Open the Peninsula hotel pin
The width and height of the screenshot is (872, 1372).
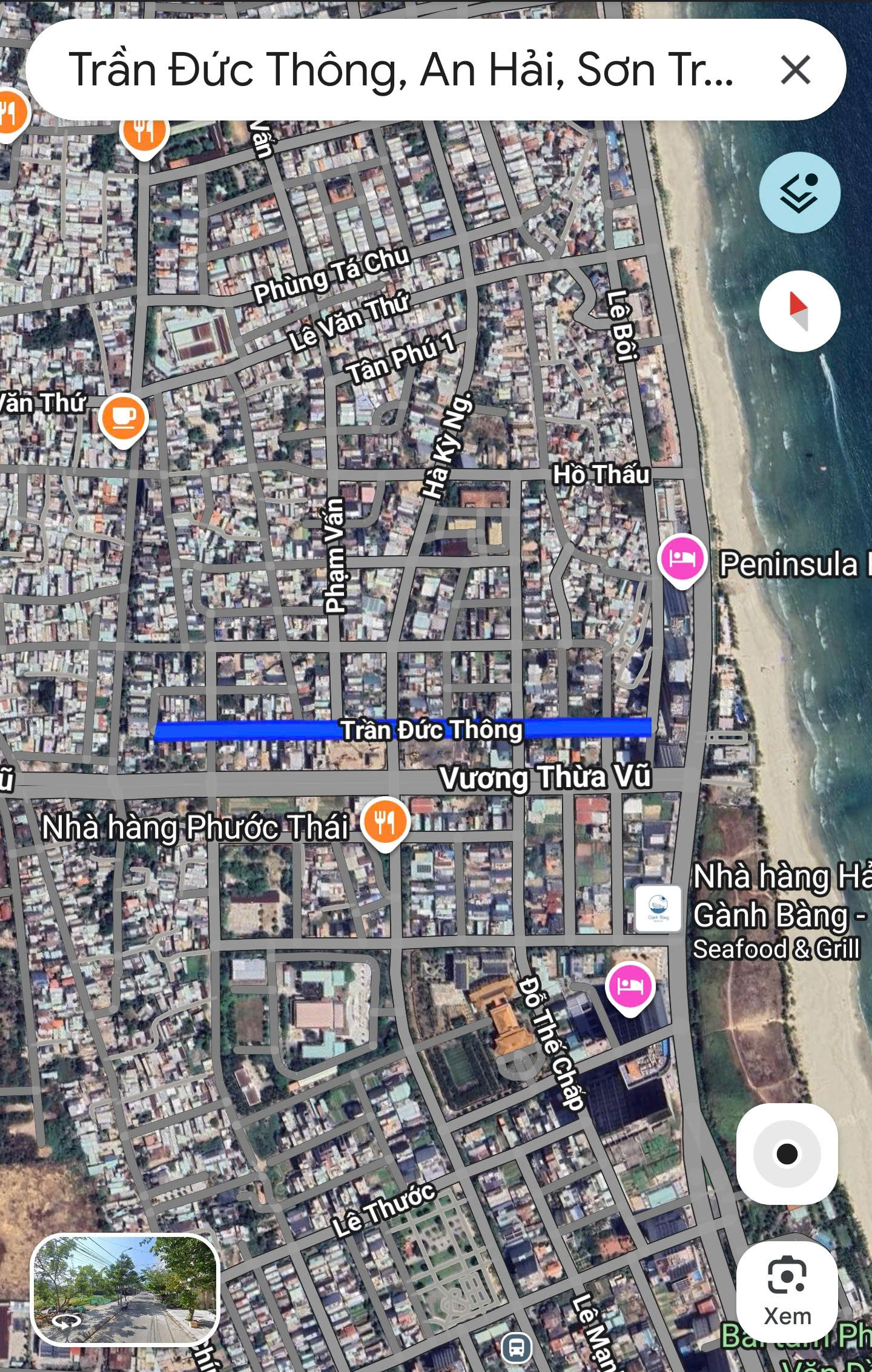(x=682, y=558)
